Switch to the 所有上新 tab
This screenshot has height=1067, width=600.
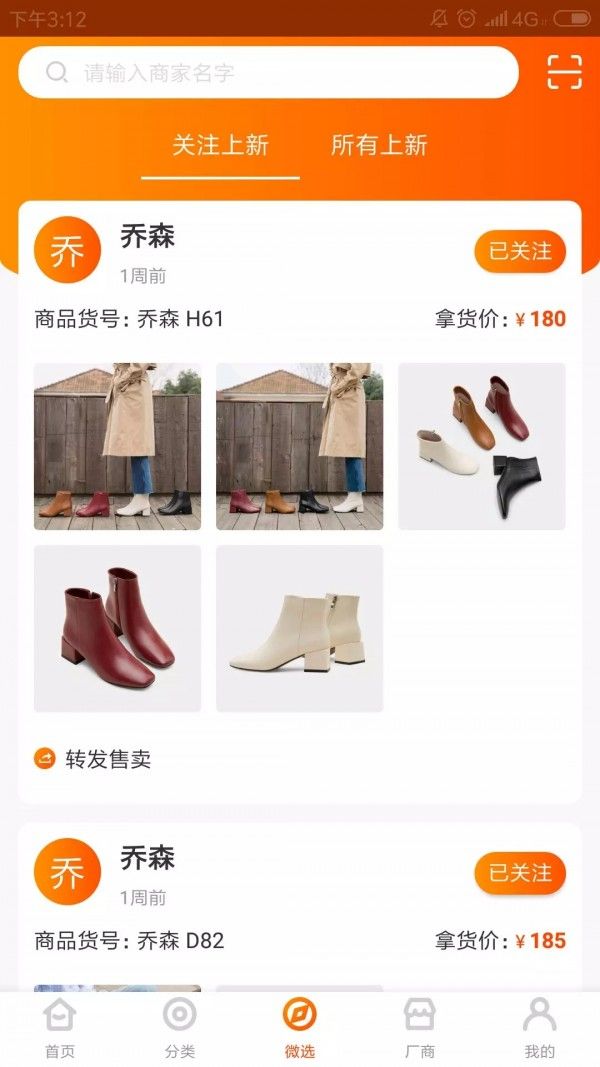click(x=379, y=146)
